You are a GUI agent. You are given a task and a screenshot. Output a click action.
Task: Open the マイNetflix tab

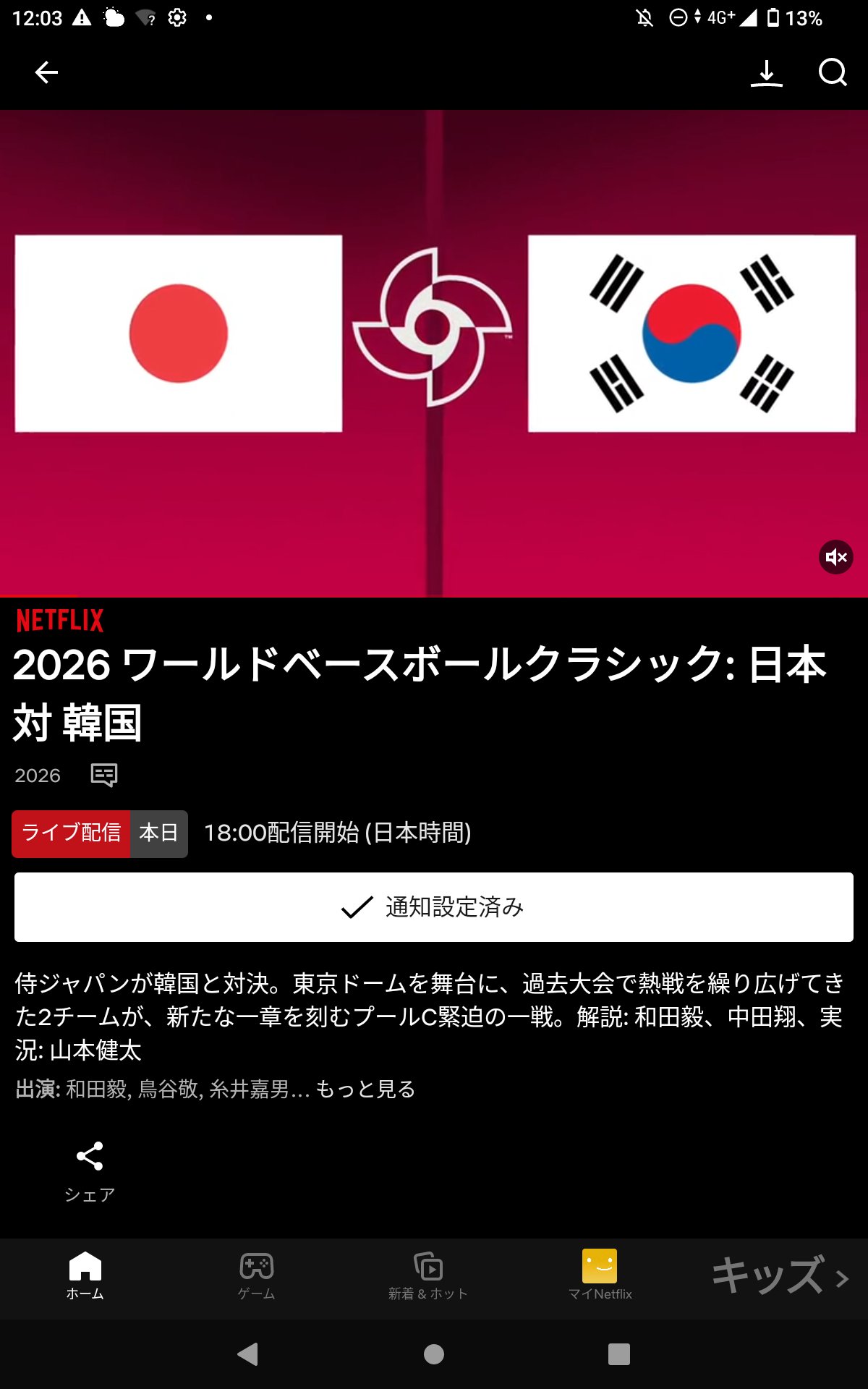(x=600, y=1275)
